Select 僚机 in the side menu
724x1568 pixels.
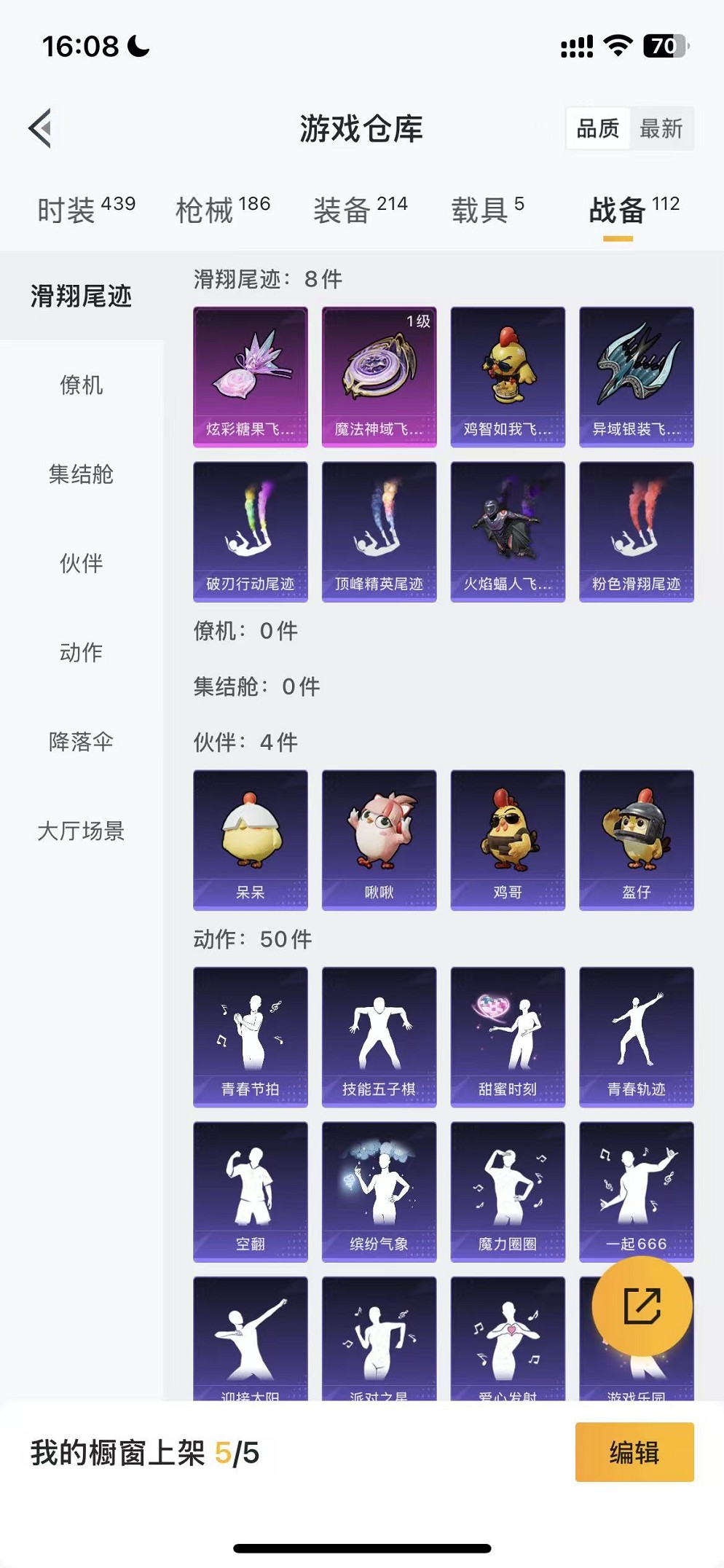[81, 385]
